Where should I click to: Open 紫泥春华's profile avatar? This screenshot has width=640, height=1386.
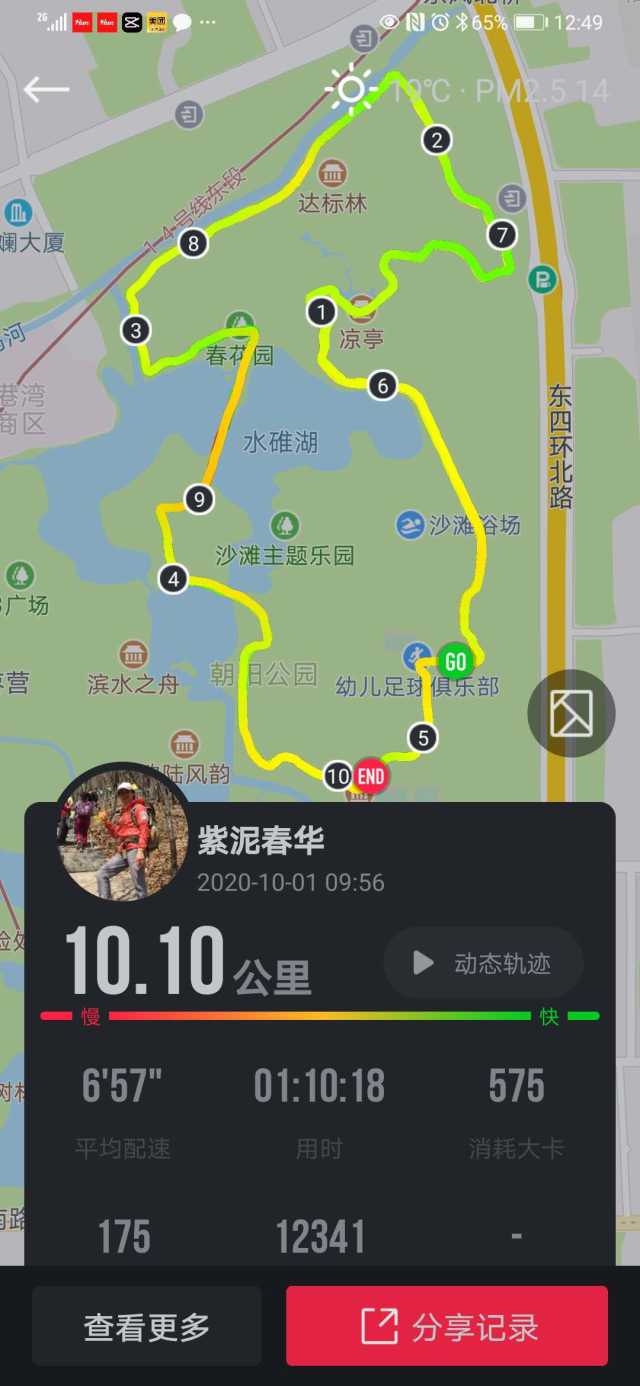tap(122, 832)
